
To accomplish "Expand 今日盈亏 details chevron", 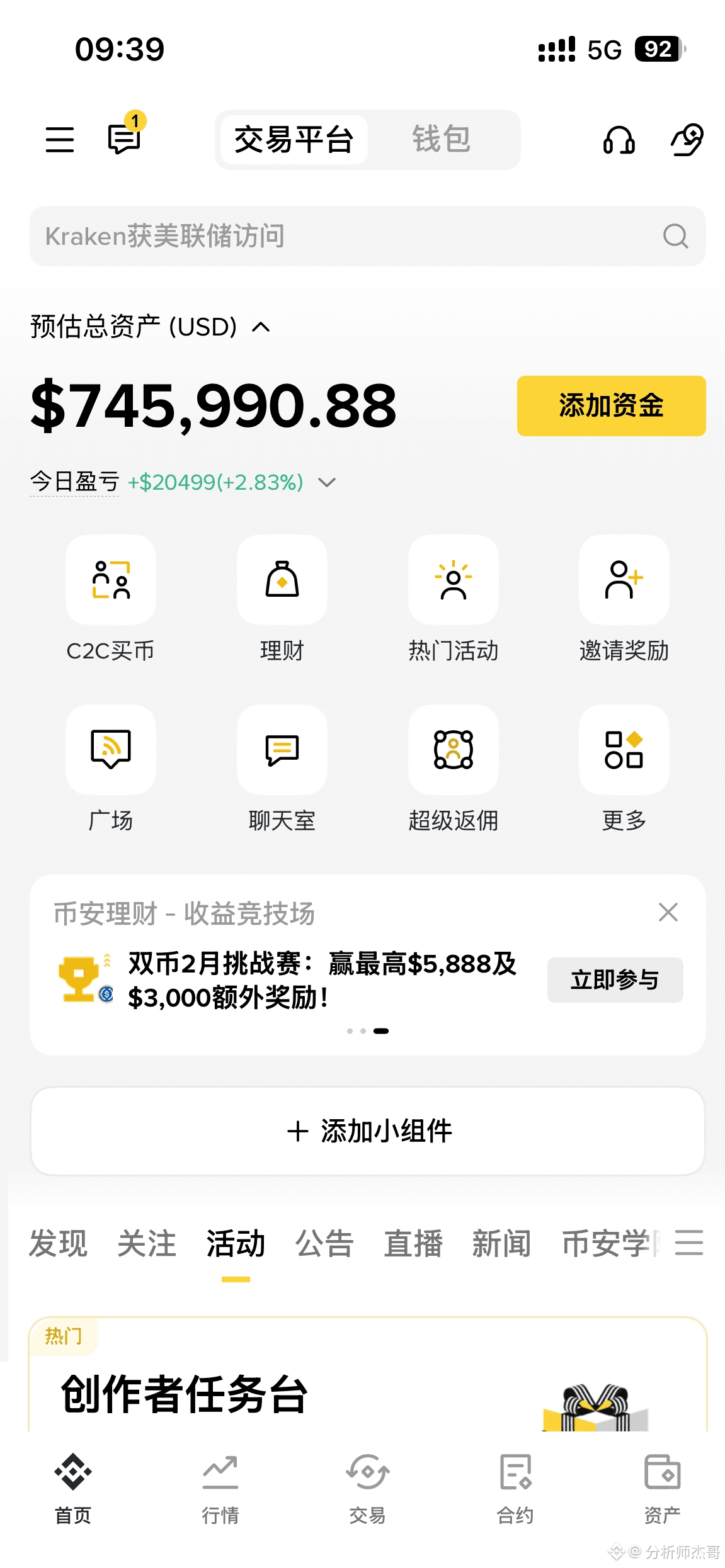I will coord(327,483).
